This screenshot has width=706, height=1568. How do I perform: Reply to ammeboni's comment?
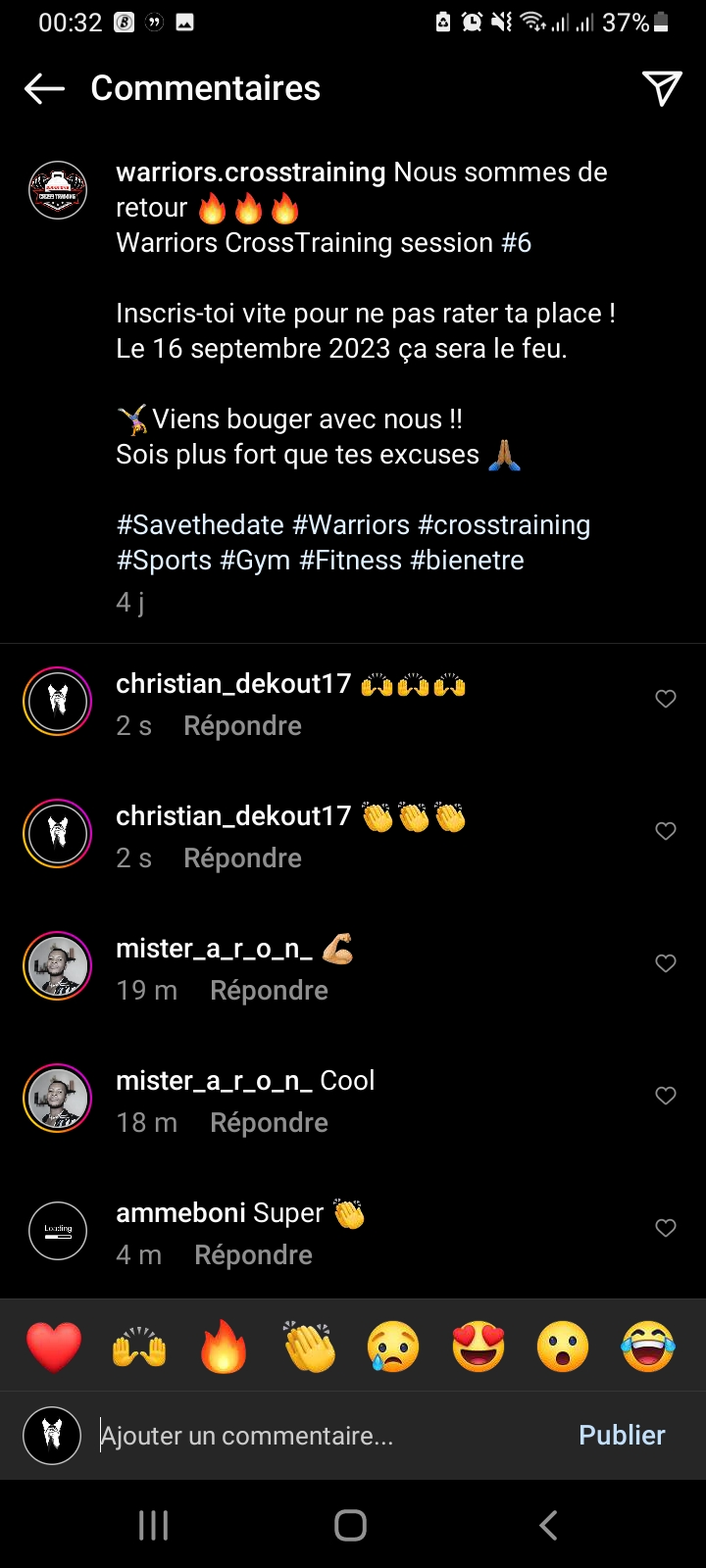tap(253, 1255)
